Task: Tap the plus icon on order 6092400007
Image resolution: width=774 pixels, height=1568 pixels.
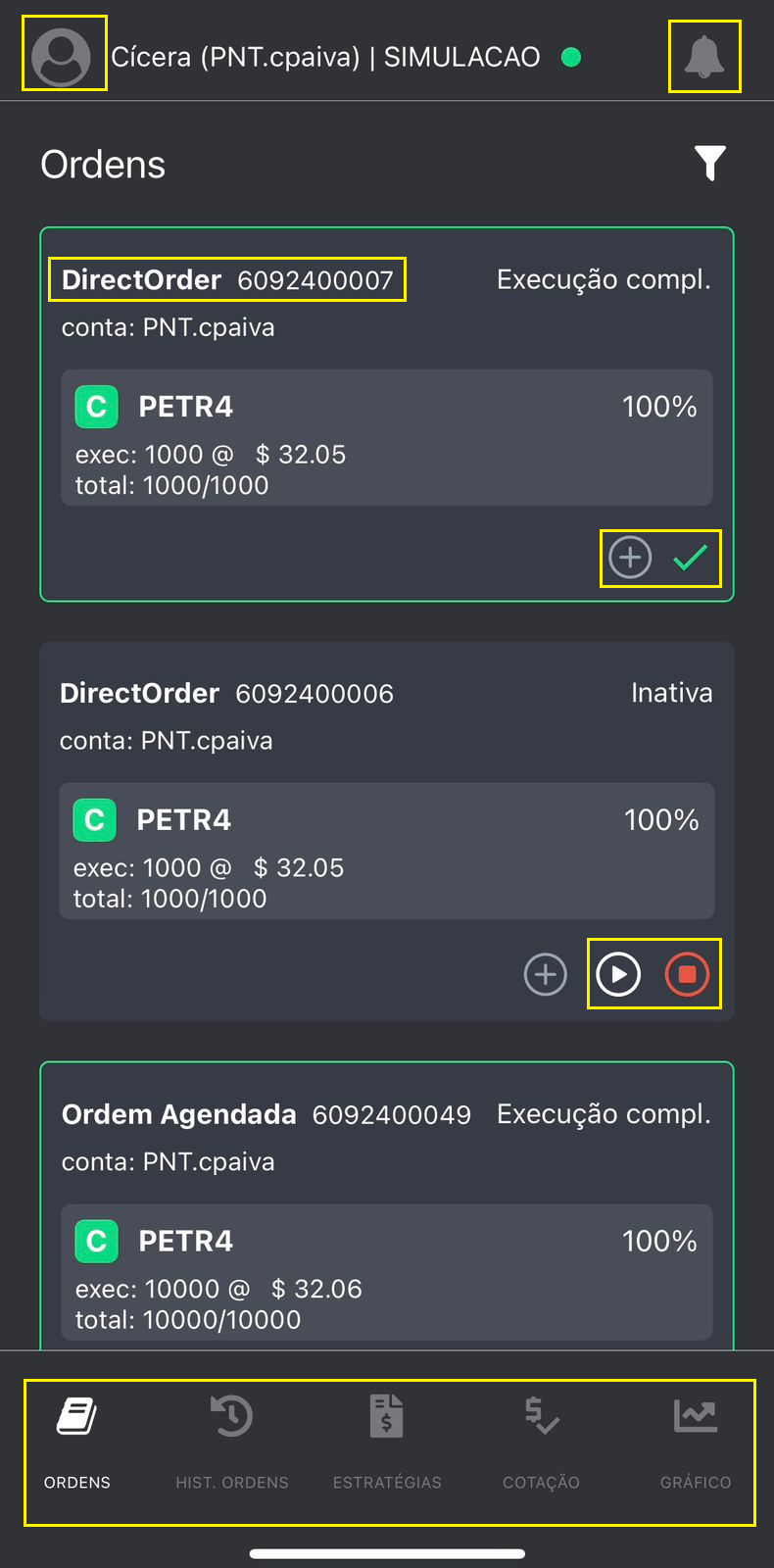Action: pos(630,558)
